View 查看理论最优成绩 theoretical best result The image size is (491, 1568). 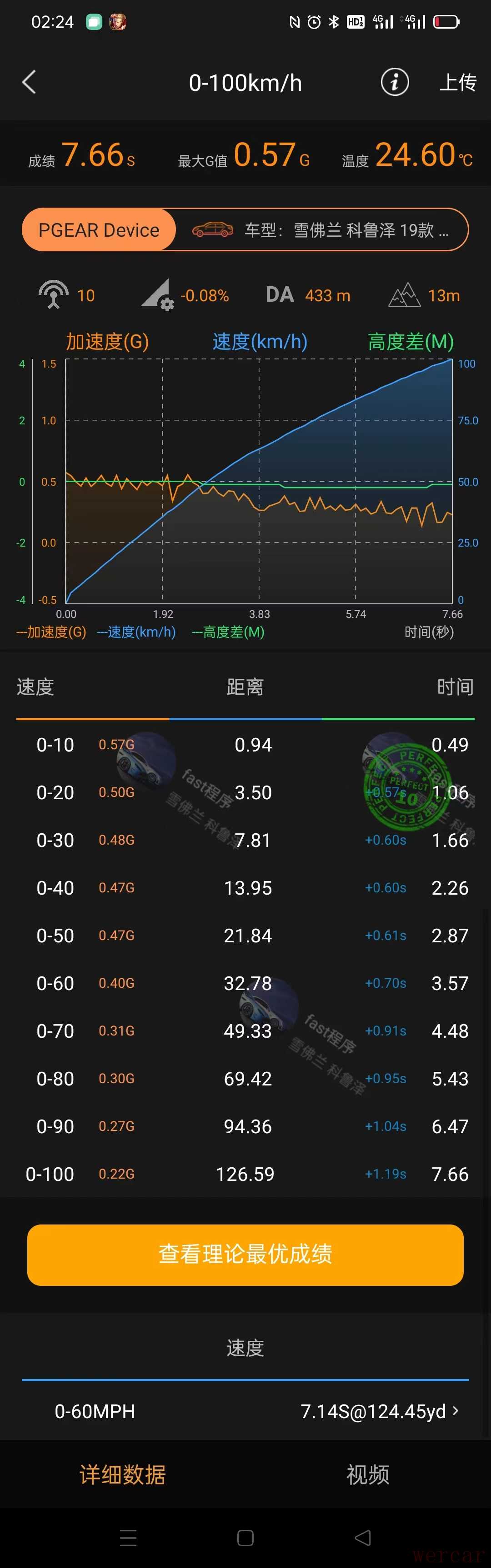tap(245, 1254)
